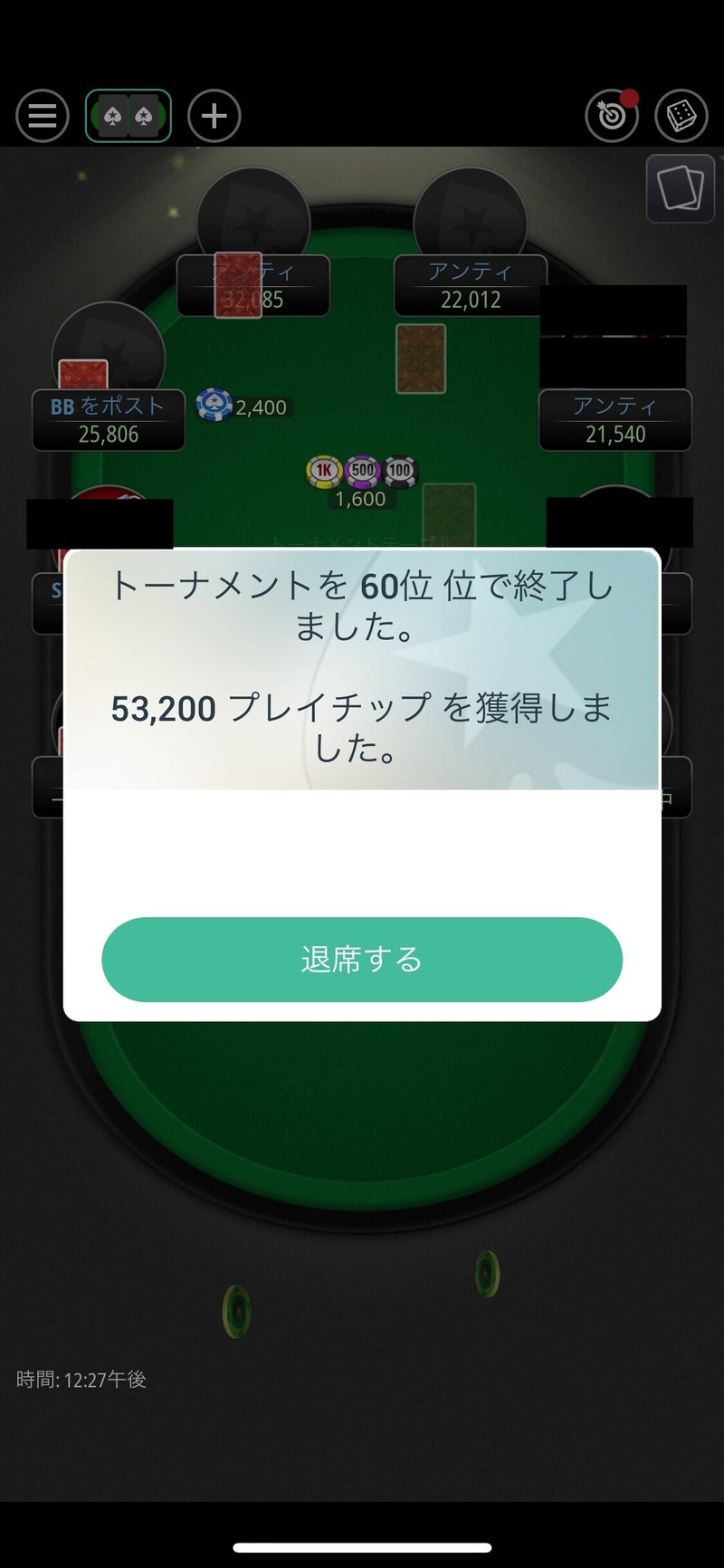724x1568 pixels.
Task: Tap the dice icon in the top bar
Action: [683, 116]
